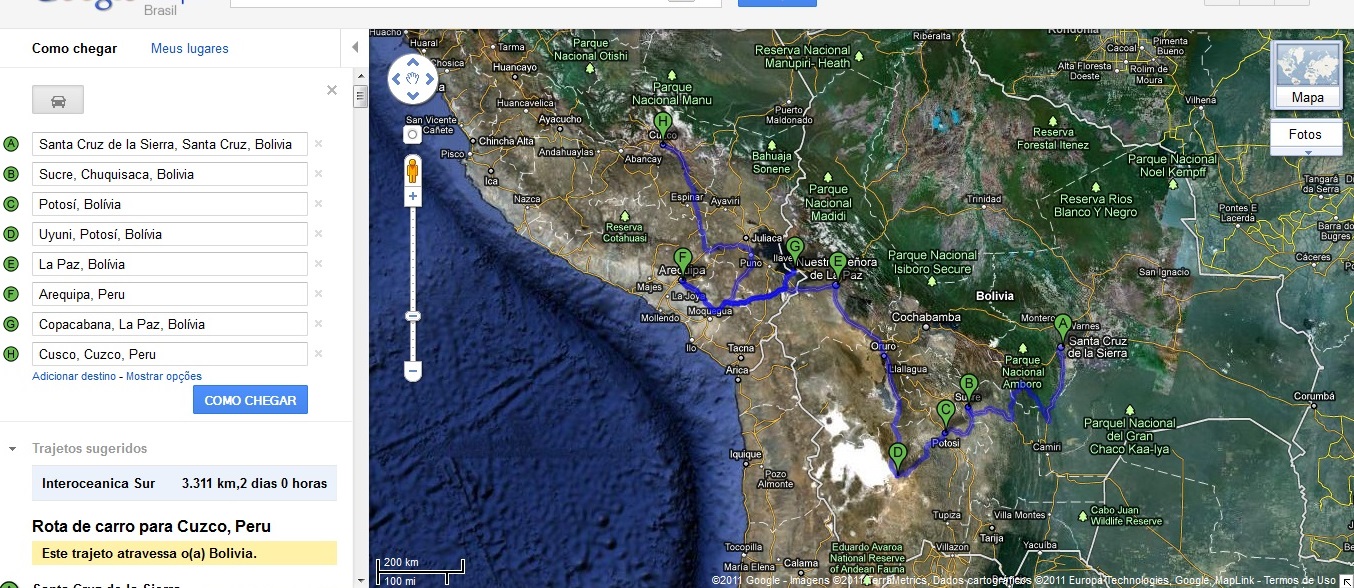Select the car travel mode button

pyautogui.click(x=58, y=100)
